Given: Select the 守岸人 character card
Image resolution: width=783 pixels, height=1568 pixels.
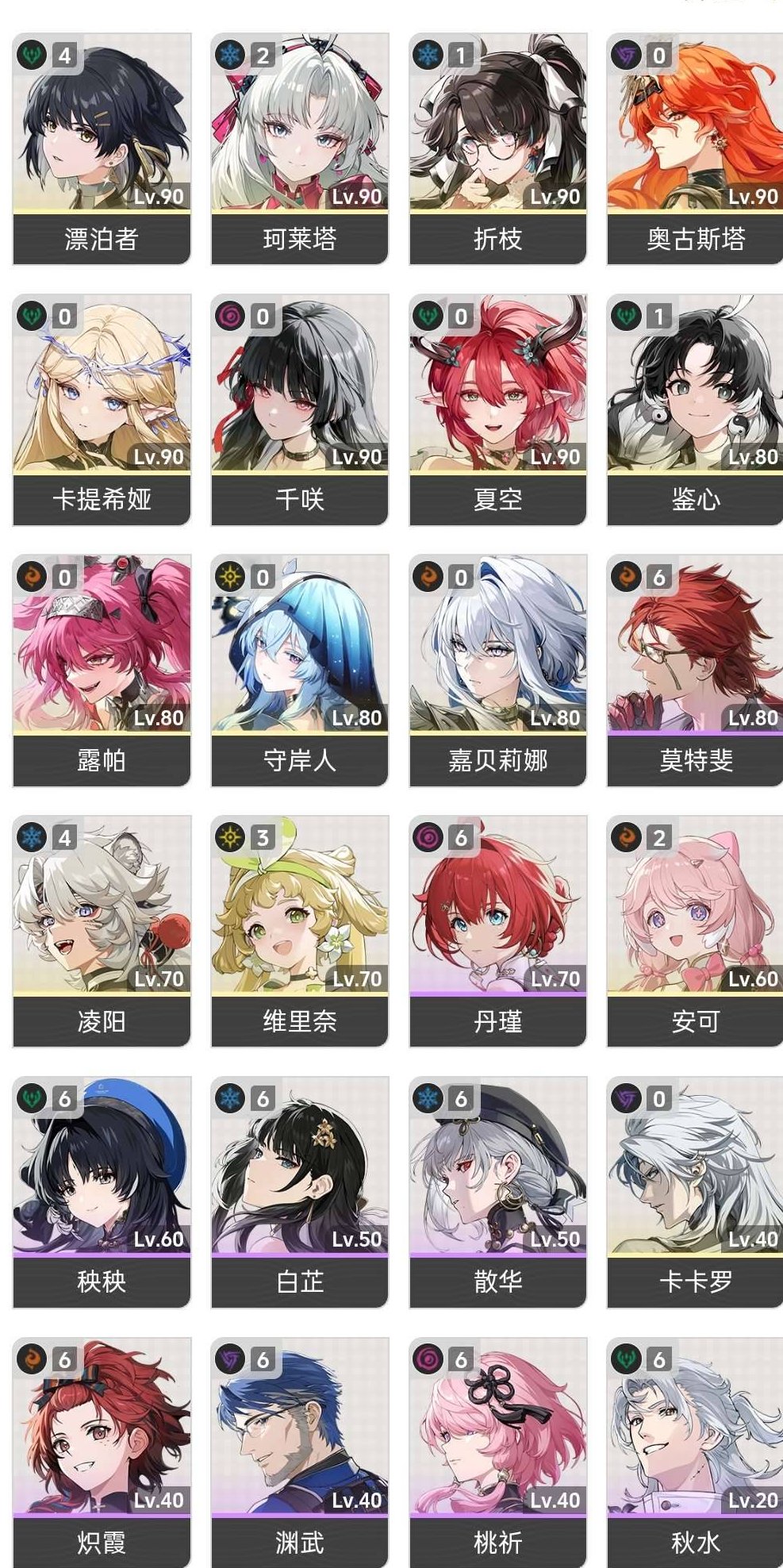Looking at the screenshot, I should pyautogui.click(x=300, y=671).
